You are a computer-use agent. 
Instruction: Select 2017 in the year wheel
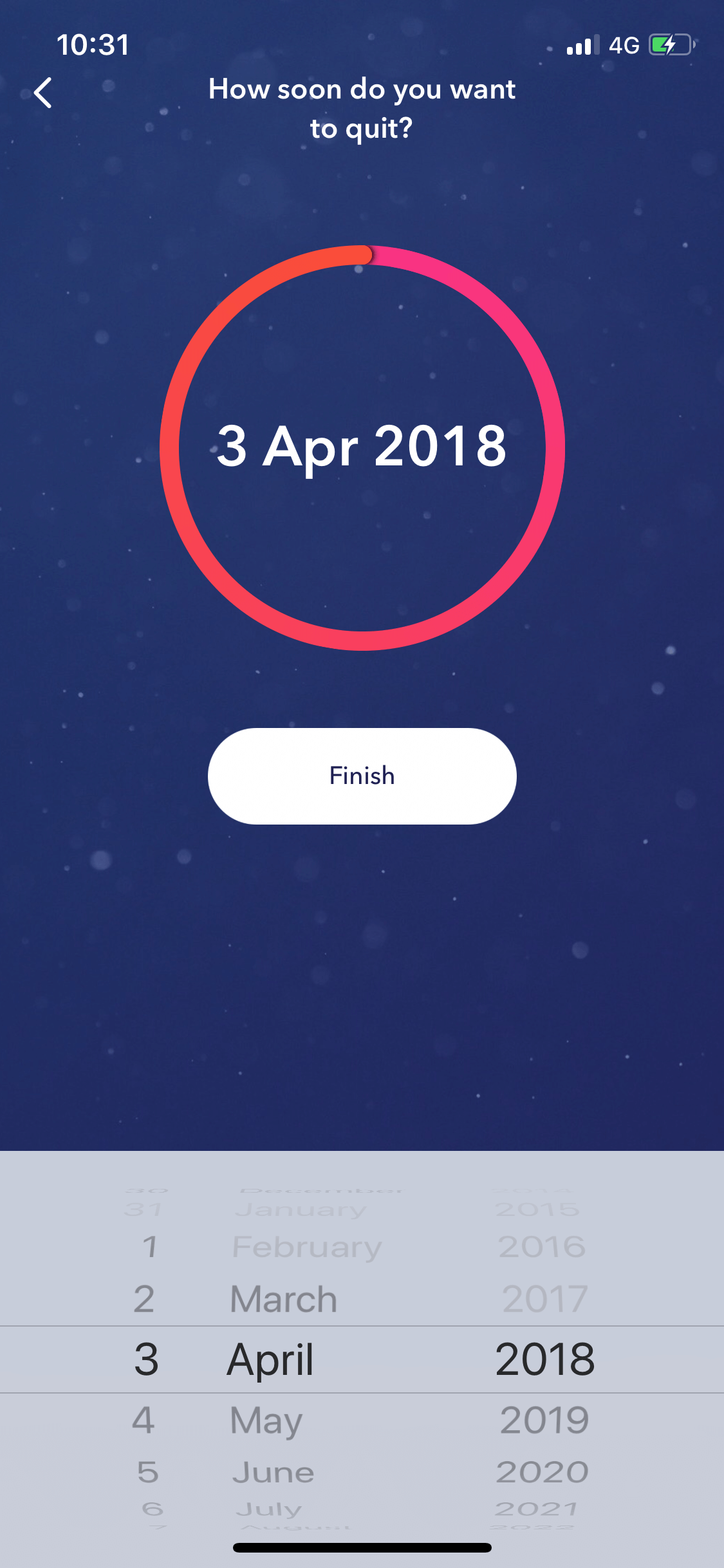pos(544,1299)
